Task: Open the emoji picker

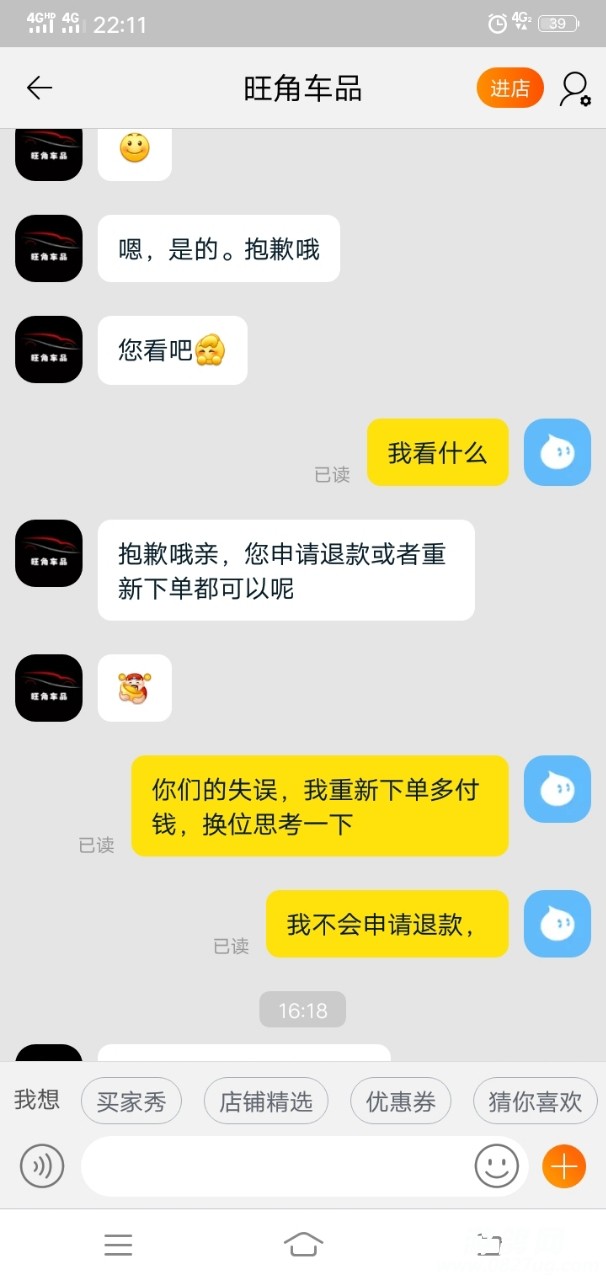Action: coord(496,1166)
